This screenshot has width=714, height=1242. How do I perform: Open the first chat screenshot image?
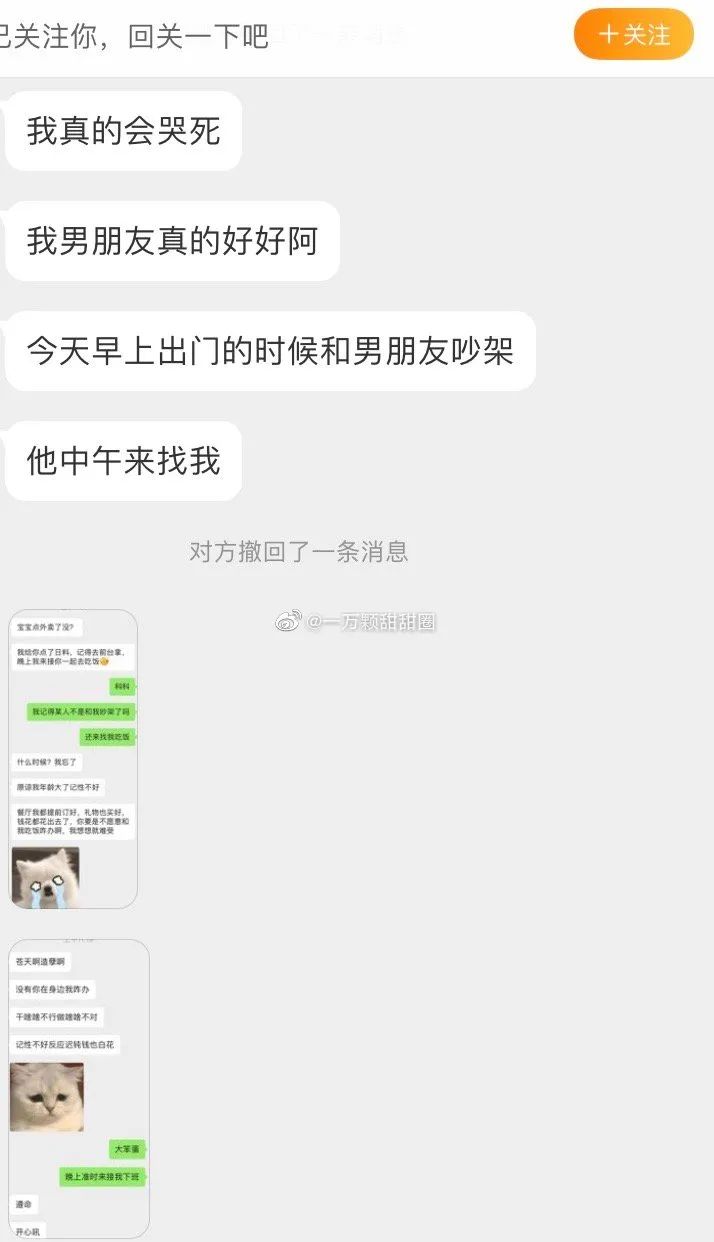pyautogui.click(x=73, y=759)
